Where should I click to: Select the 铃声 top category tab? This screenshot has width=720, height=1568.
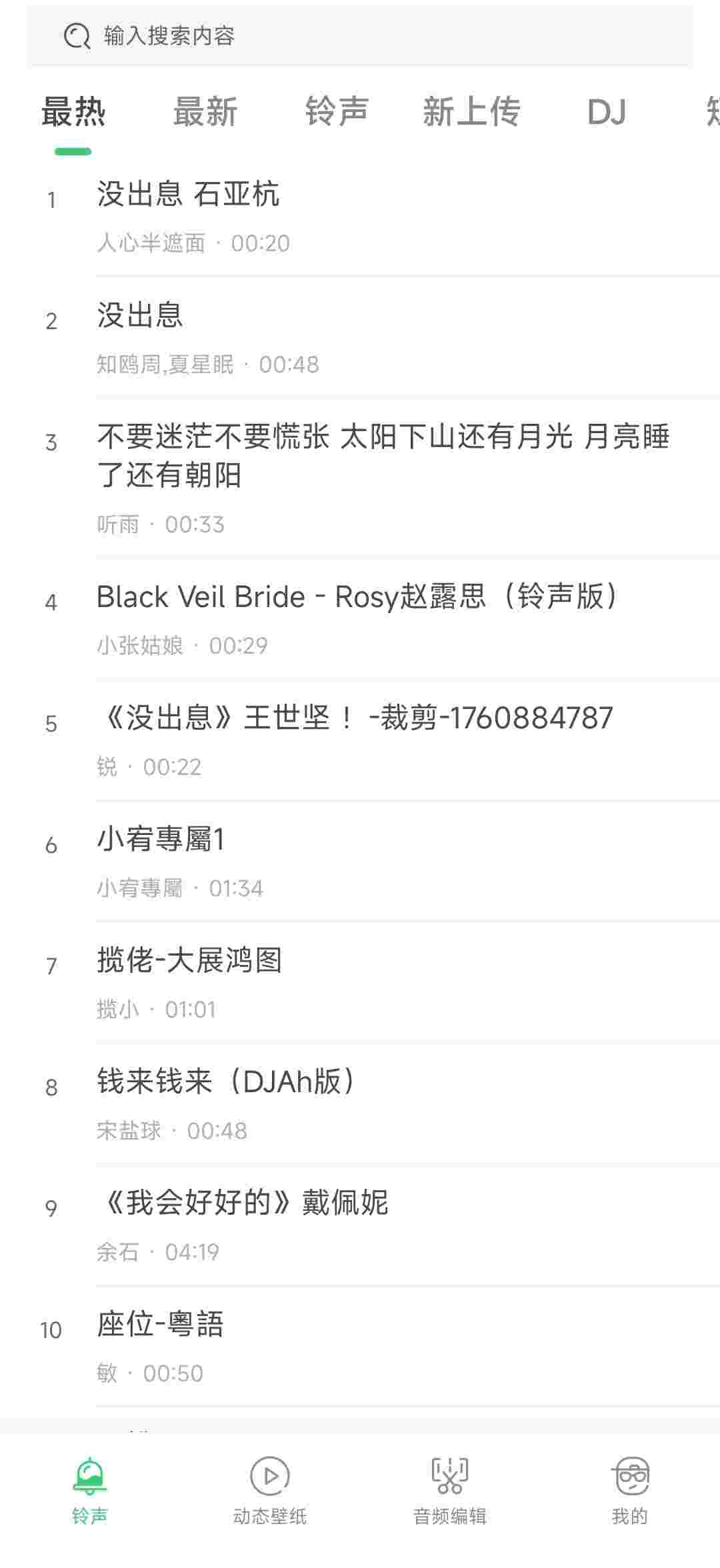(x=337, y=111)
